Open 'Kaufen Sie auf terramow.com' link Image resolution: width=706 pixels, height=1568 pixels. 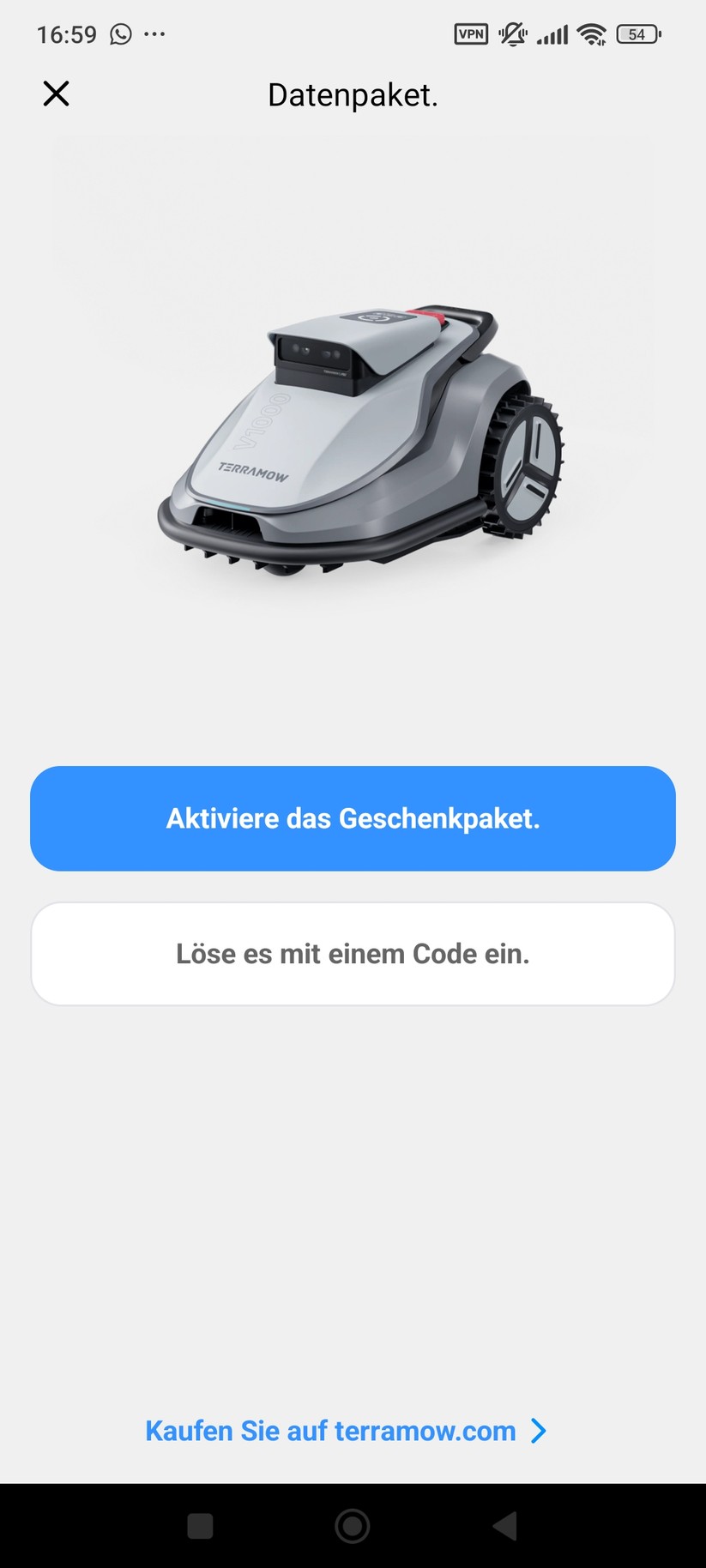point(345,1431)
